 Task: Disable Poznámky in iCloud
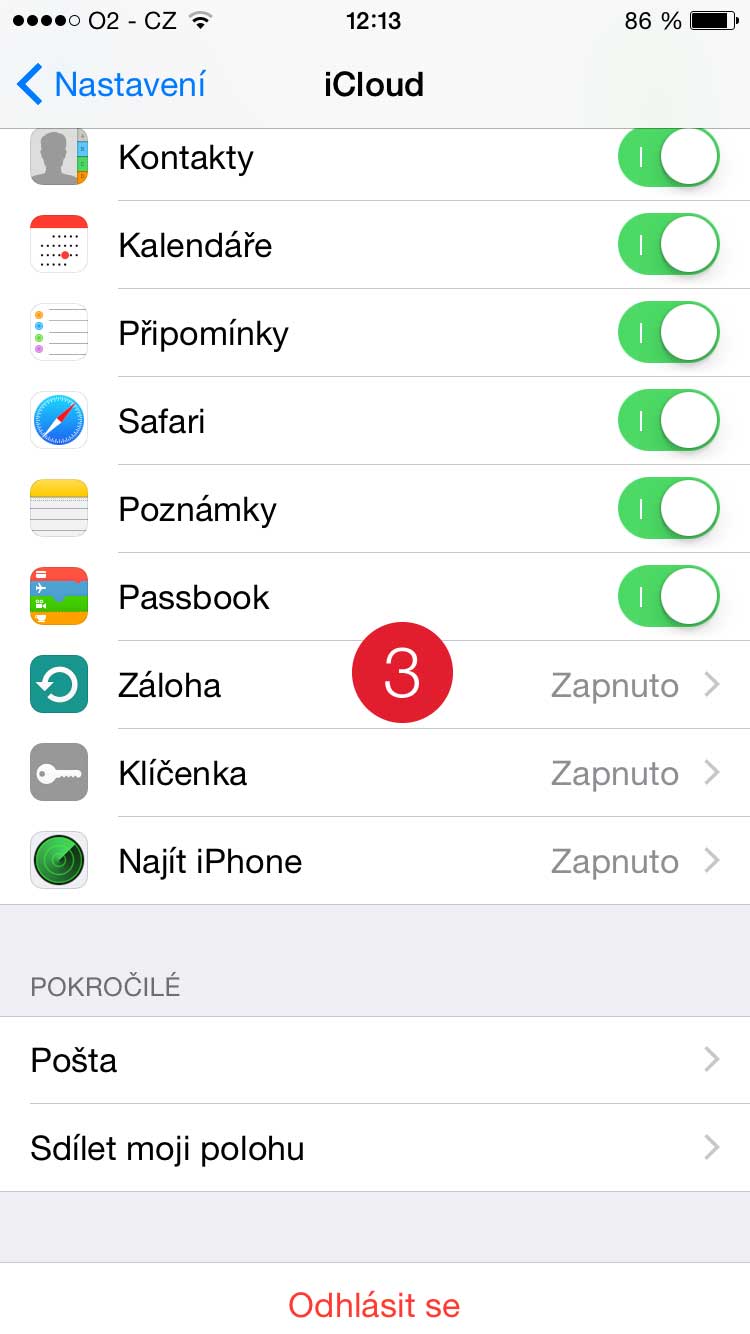pos(668,509)
